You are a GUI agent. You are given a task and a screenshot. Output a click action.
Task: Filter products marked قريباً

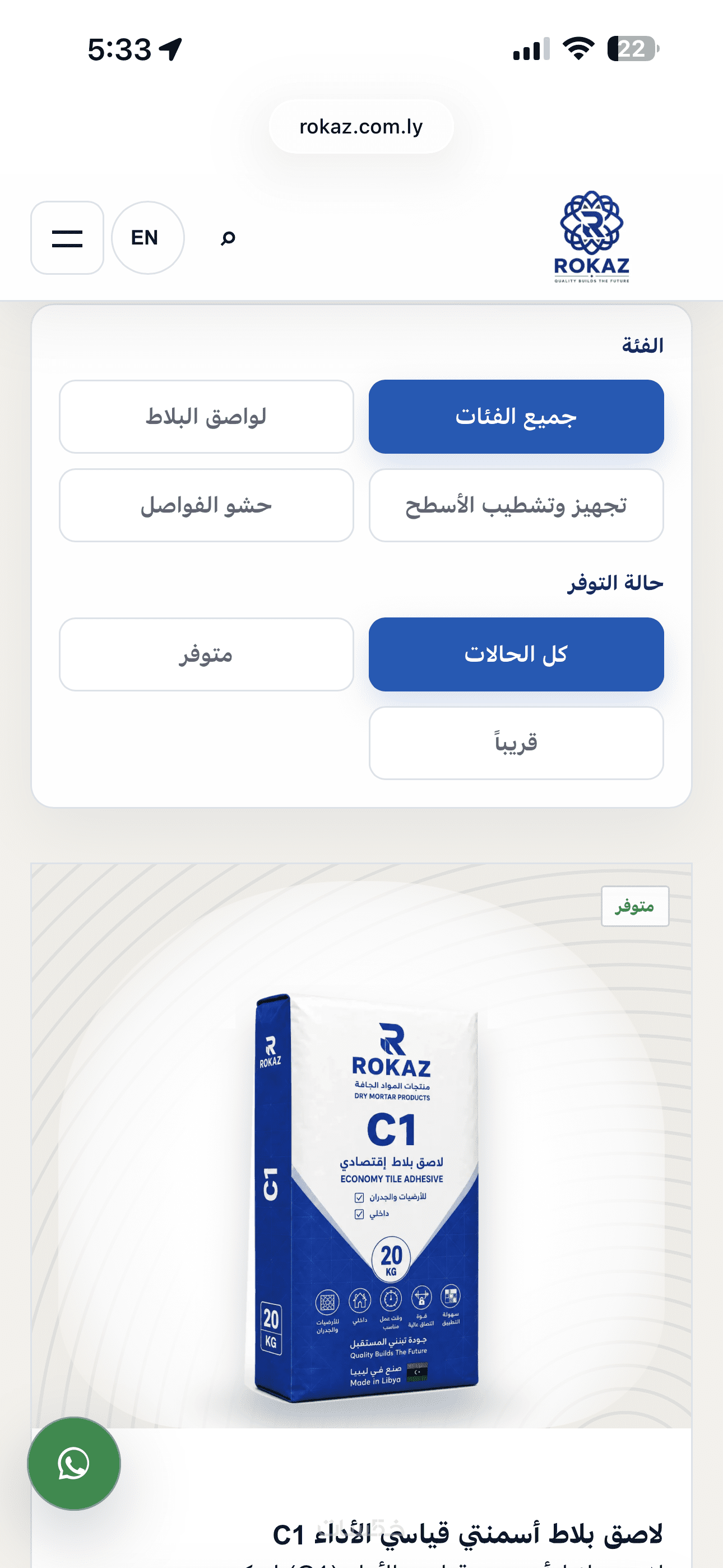(x=516, y=743)
